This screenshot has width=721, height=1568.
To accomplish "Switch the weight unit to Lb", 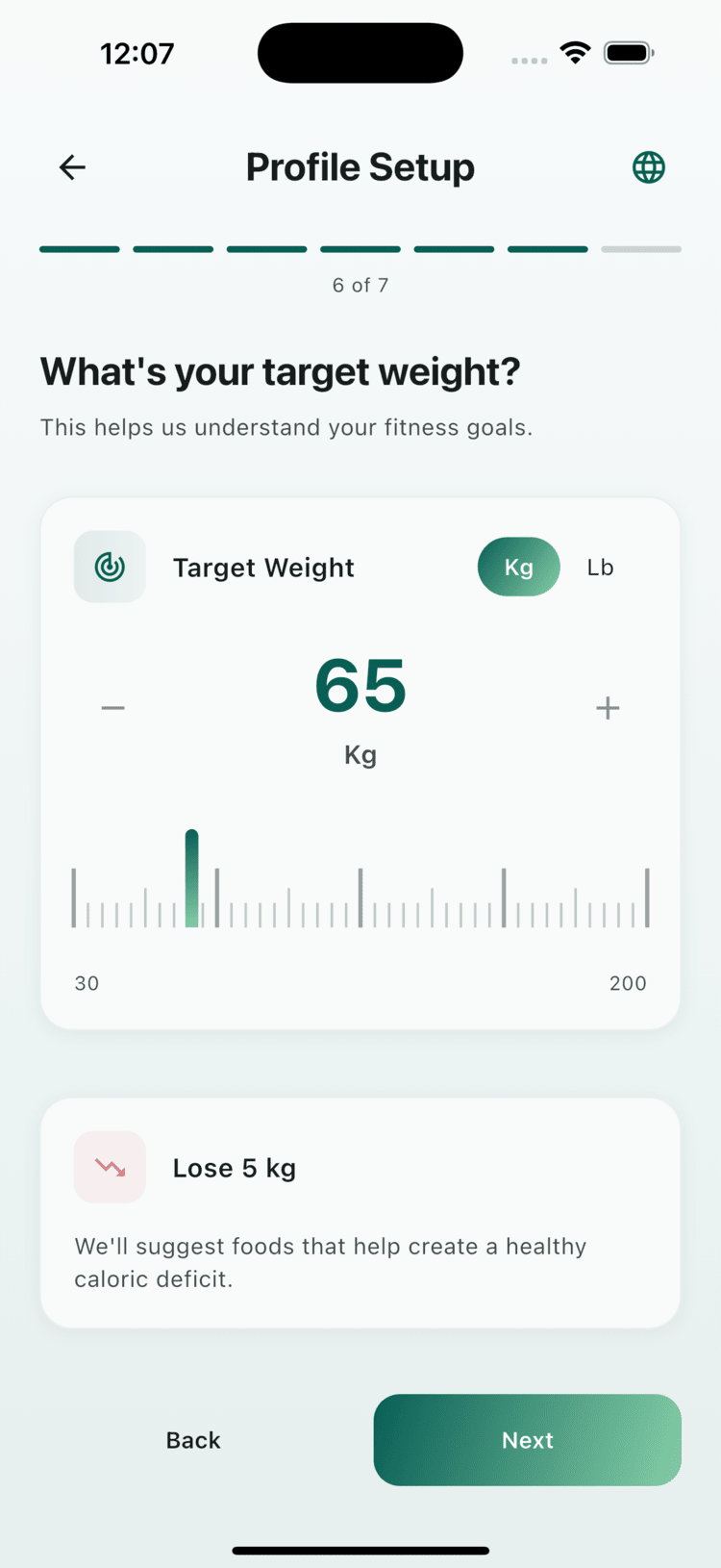I will coord(600,567).
